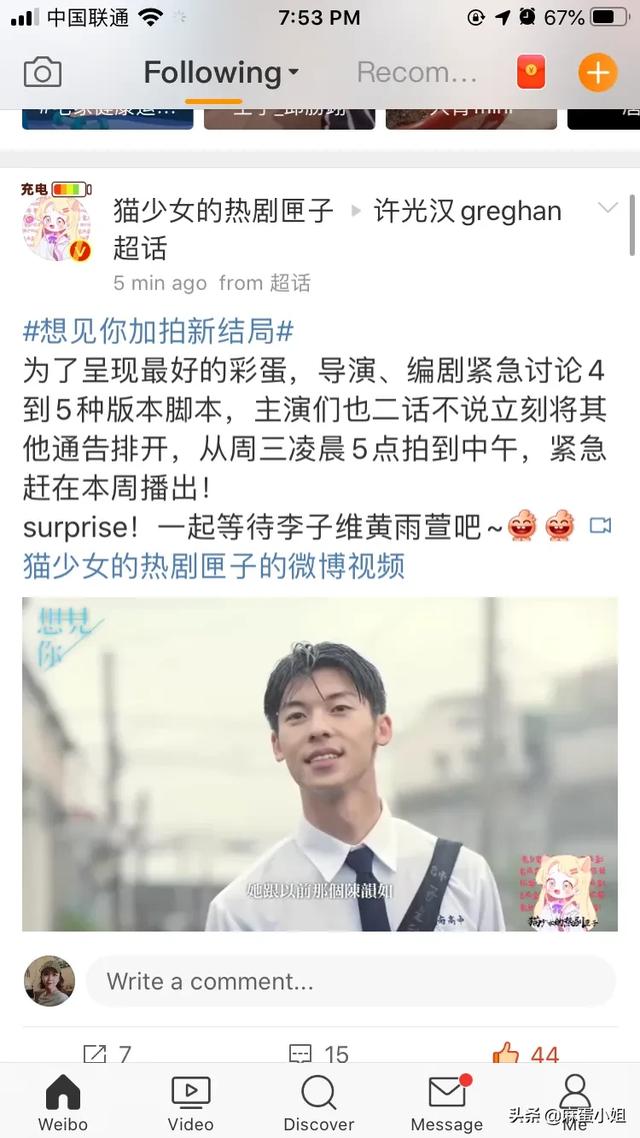Open the Following feed dropdown

221,73
